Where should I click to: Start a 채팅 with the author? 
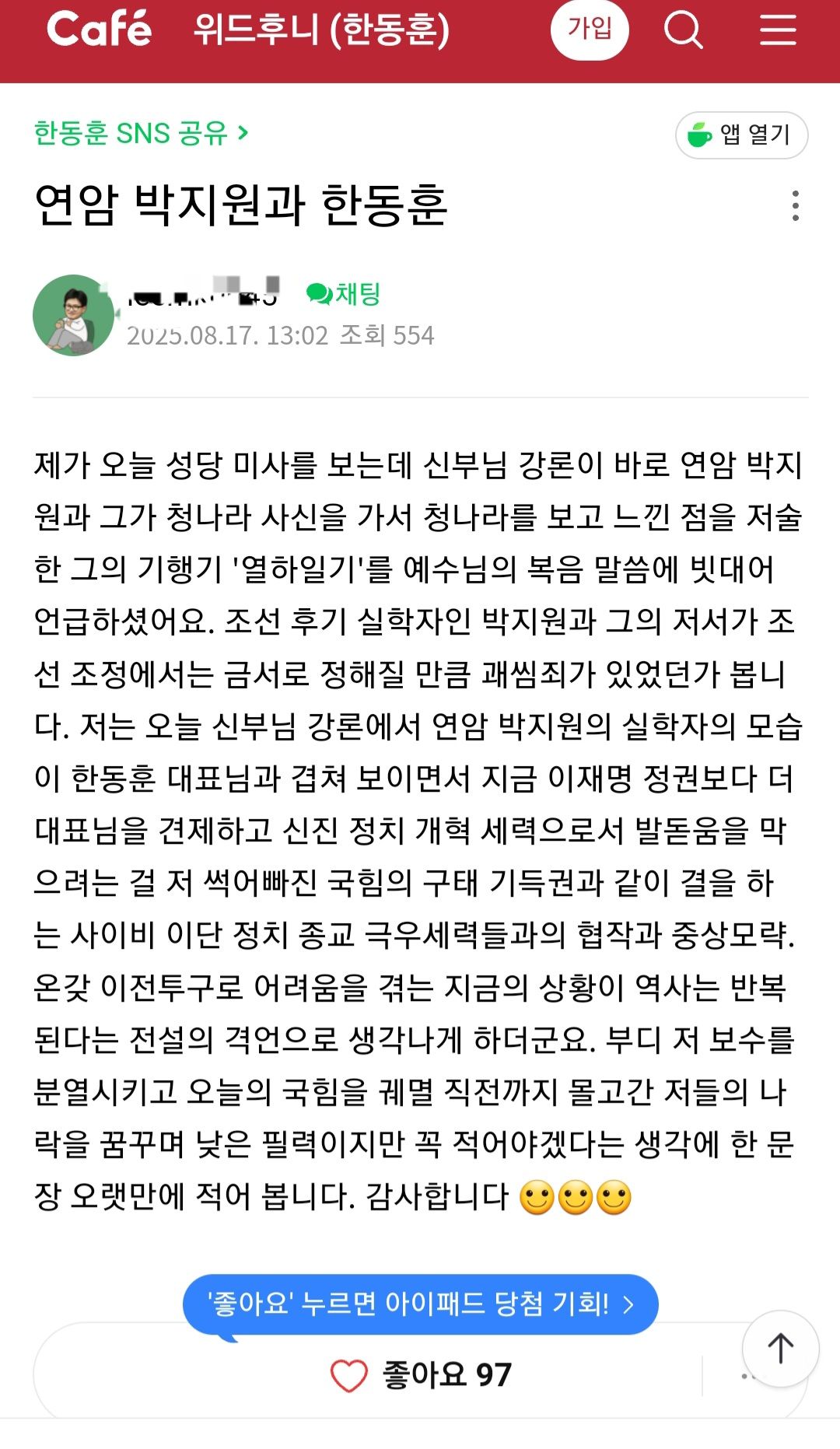(x=344, y=294)
